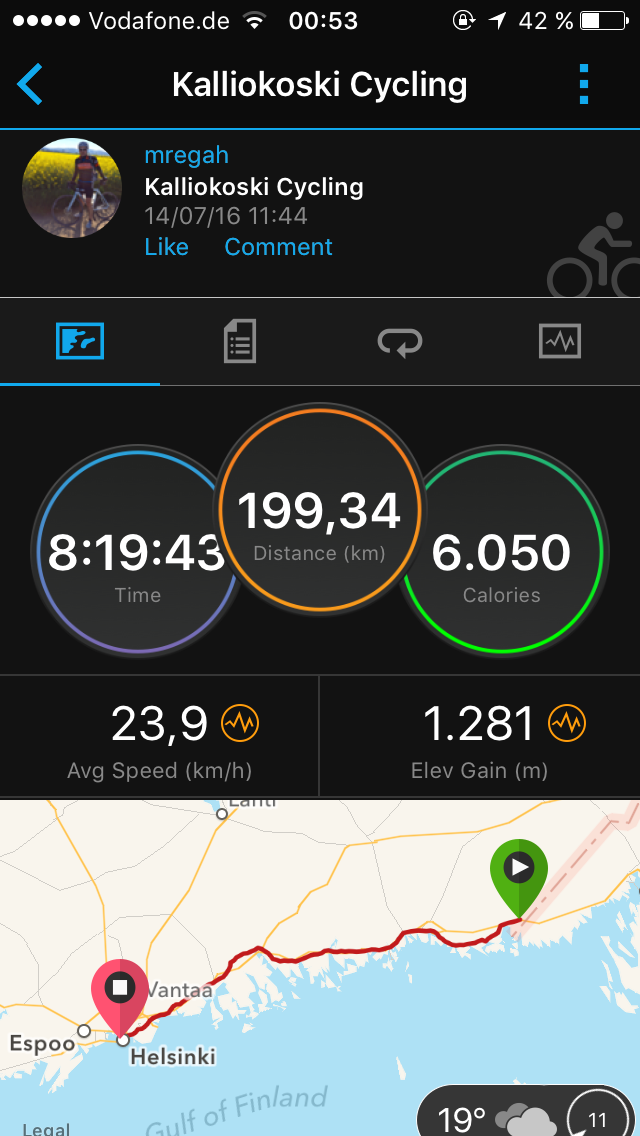Image resolution: width=640 pixels, height=1136 pixels.
Task: Switch to the laps tab
Action: pyautogui.click(x=400, y=342)
